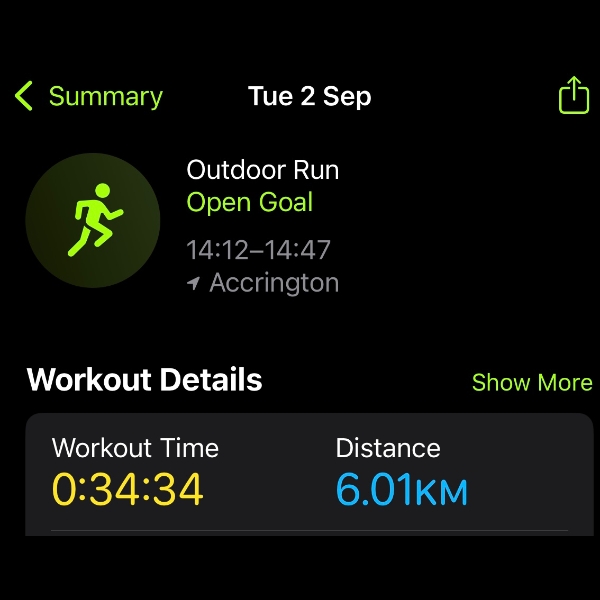
Task: Tap Show More workout details
Action: click(x=531, y=383)
